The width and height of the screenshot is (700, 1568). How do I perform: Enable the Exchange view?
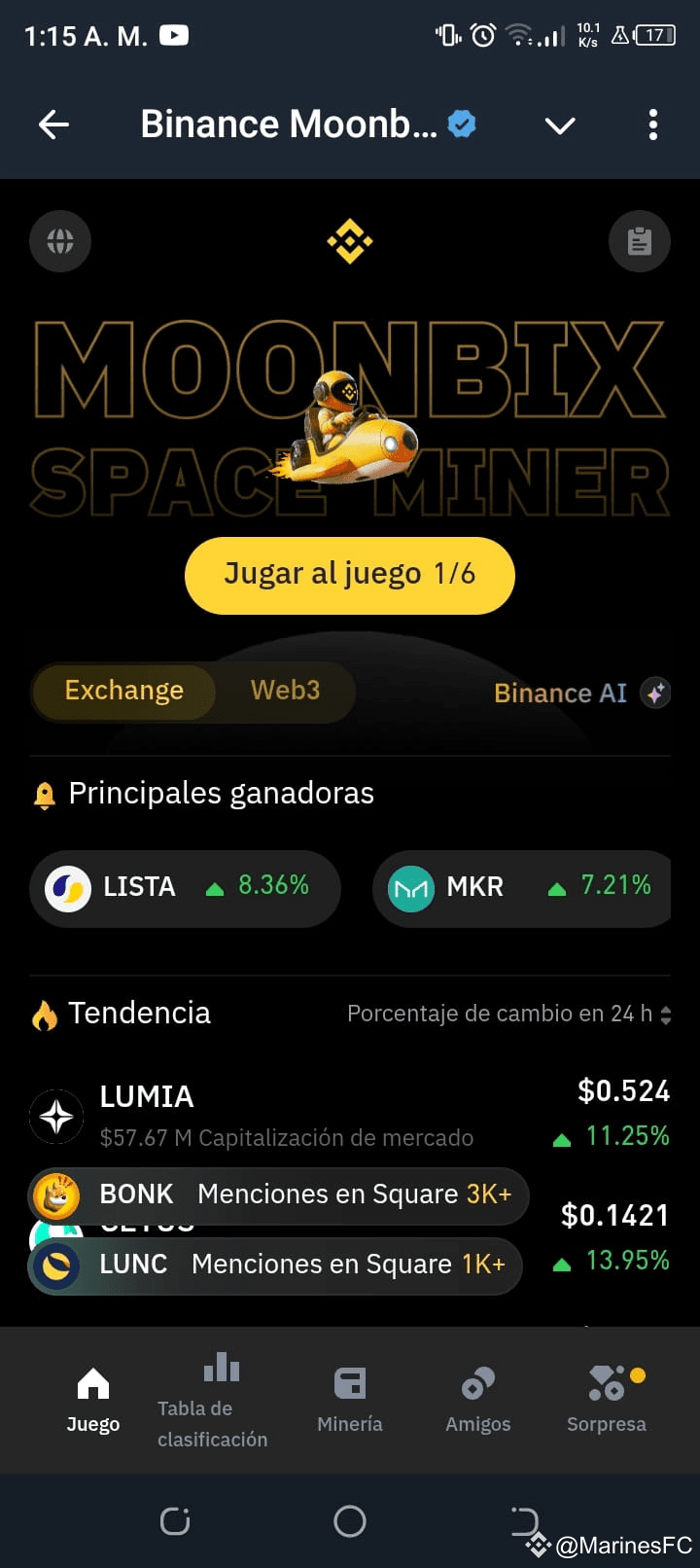coord(123,691)
